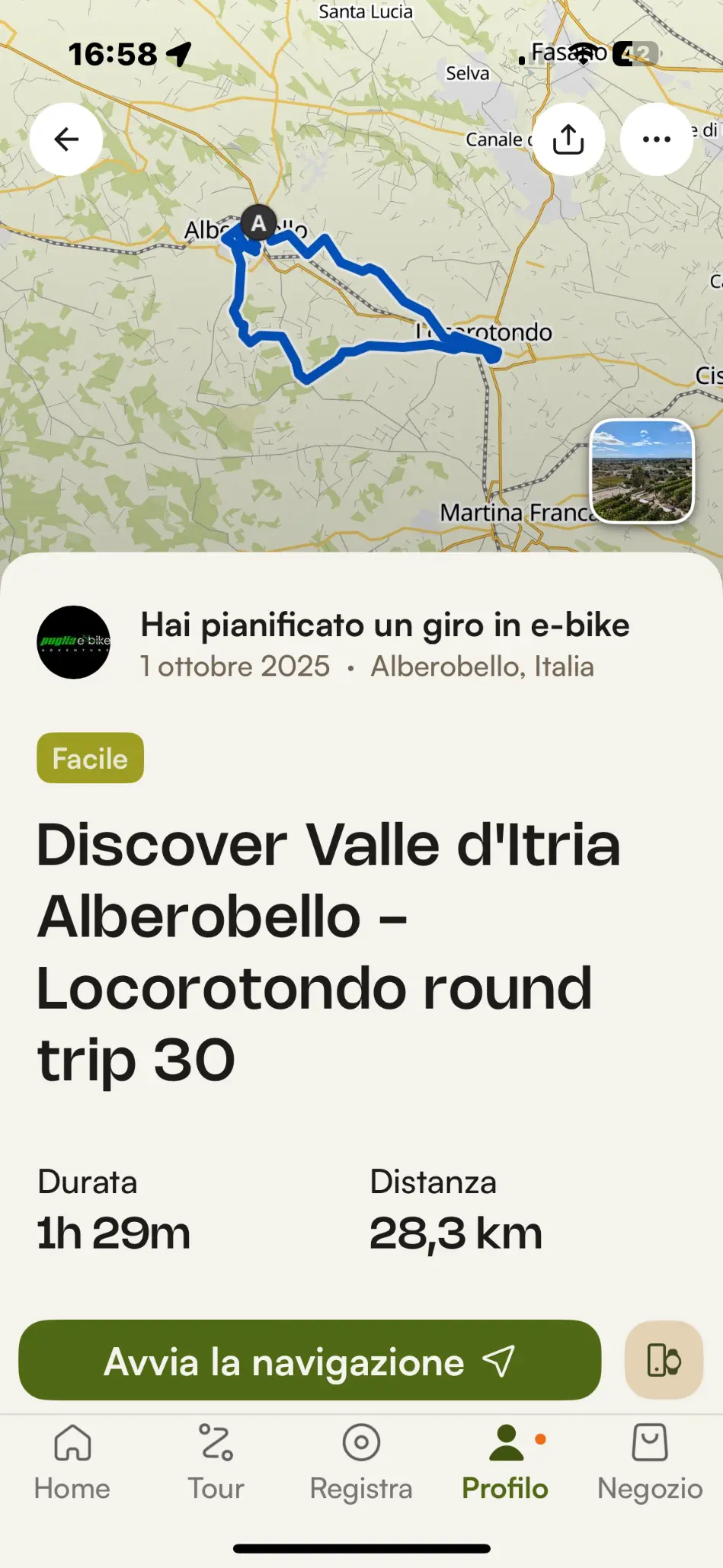Share this e-bike tour

pyautogui.click(x=568, y=139)
